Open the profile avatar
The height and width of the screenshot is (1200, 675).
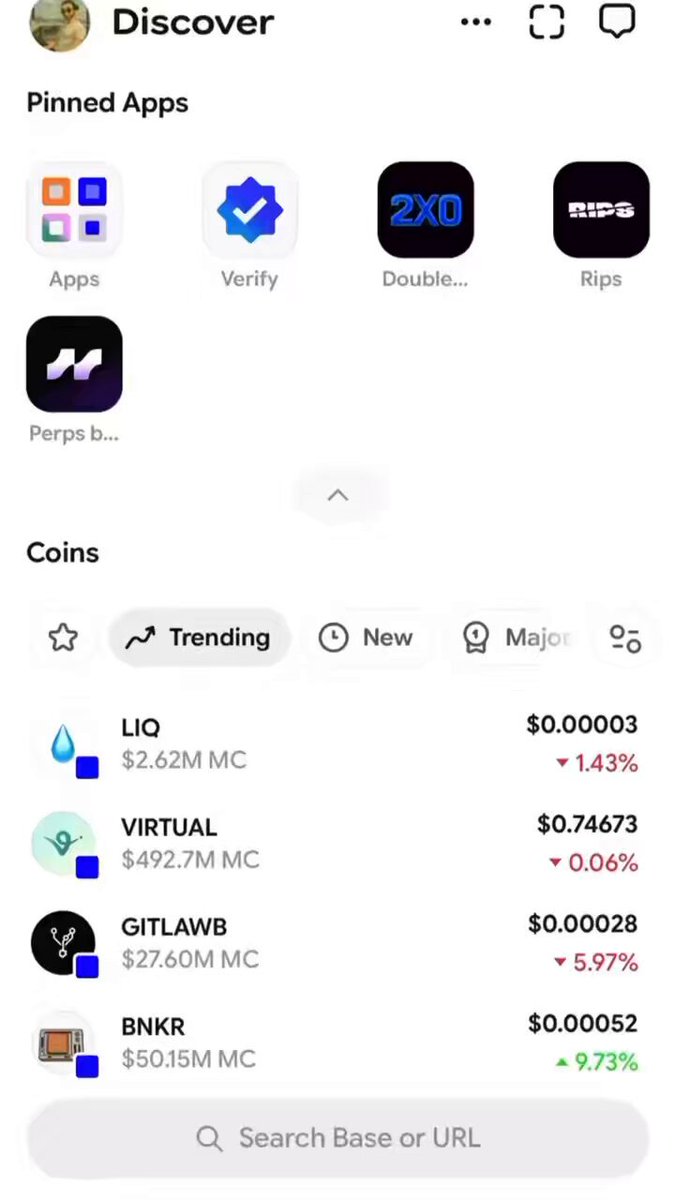tap(60, 22)
